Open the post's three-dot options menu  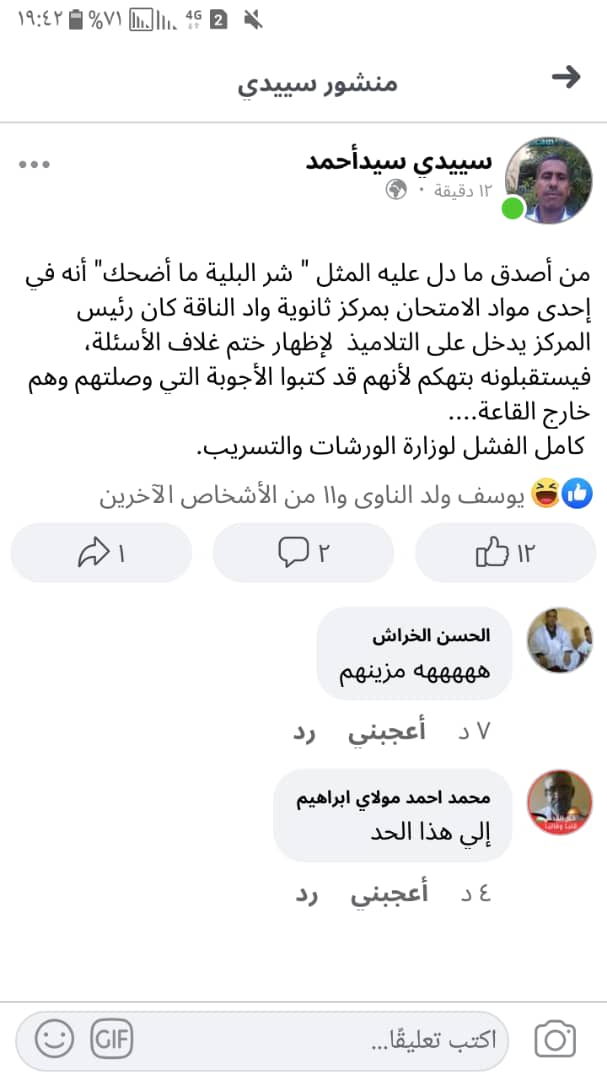click(x=34, y=164)
